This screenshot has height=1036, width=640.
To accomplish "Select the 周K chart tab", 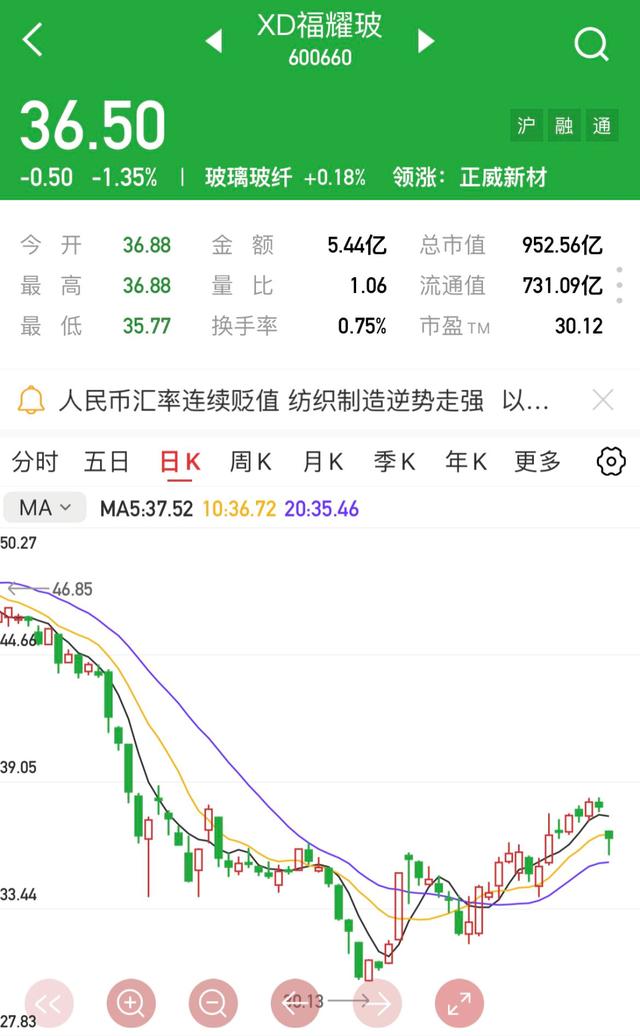I will pos(251,462).
